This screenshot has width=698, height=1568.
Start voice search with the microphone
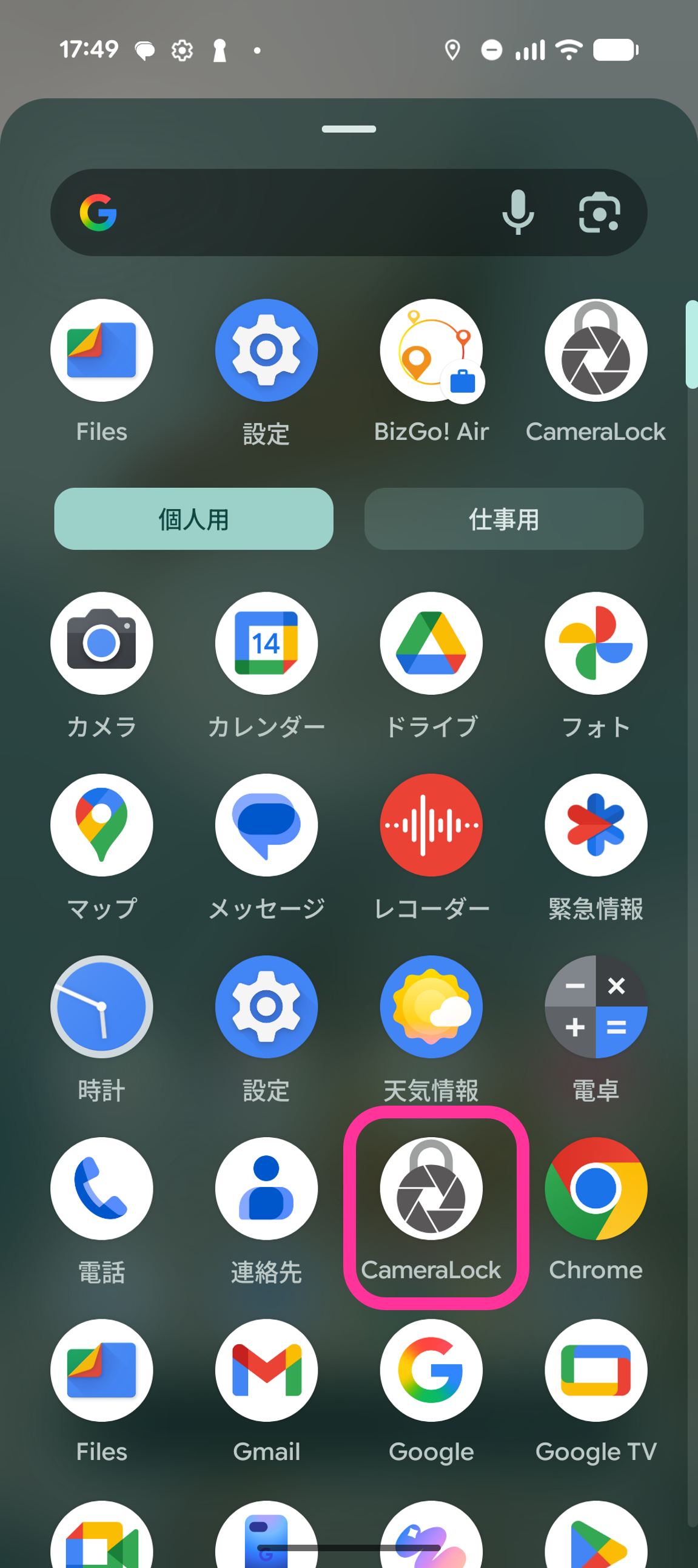click(x=517, y=212)
